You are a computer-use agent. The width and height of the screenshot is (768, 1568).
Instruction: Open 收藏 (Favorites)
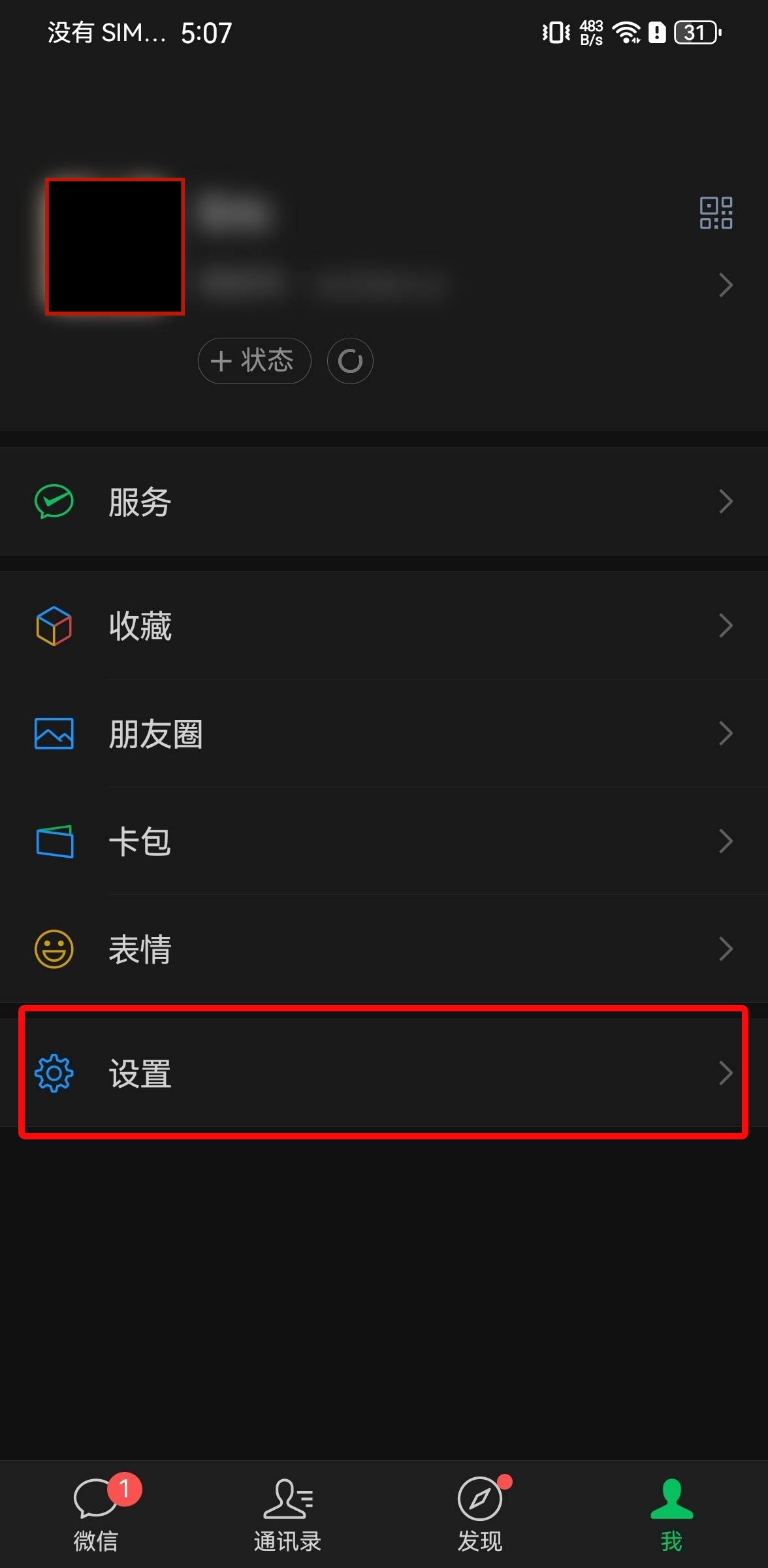(383, 626)
